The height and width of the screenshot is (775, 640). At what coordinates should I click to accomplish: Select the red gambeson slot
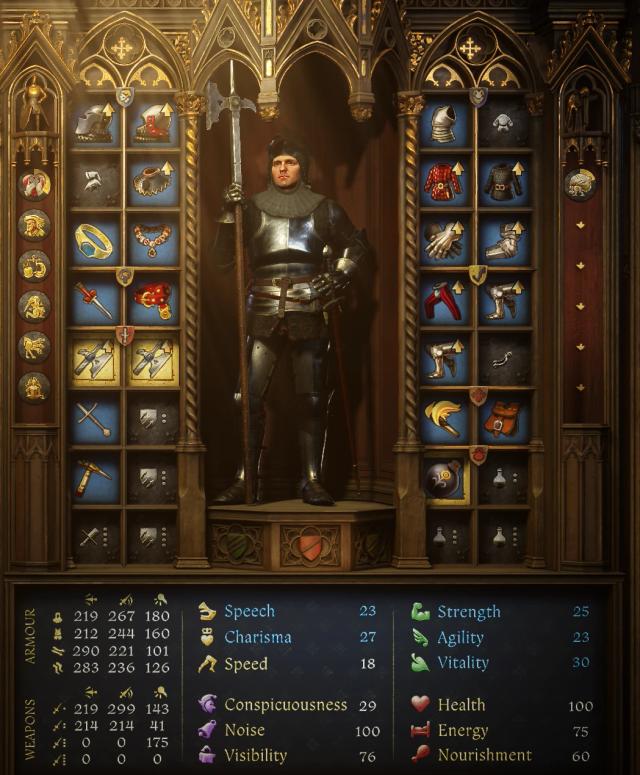coord(444,182)
